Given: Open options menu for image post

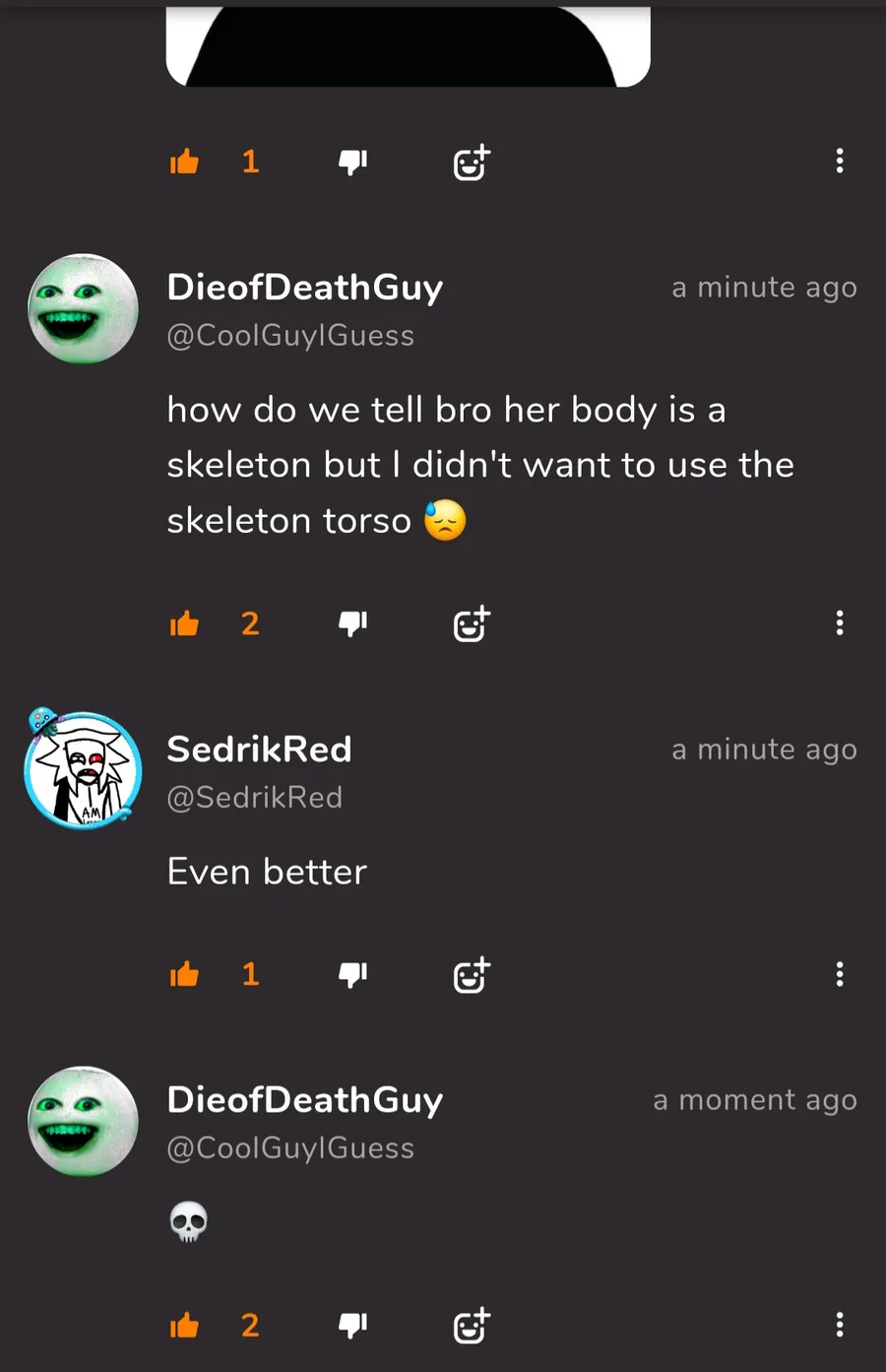Looking at the screenshot, I should point(840,161).
